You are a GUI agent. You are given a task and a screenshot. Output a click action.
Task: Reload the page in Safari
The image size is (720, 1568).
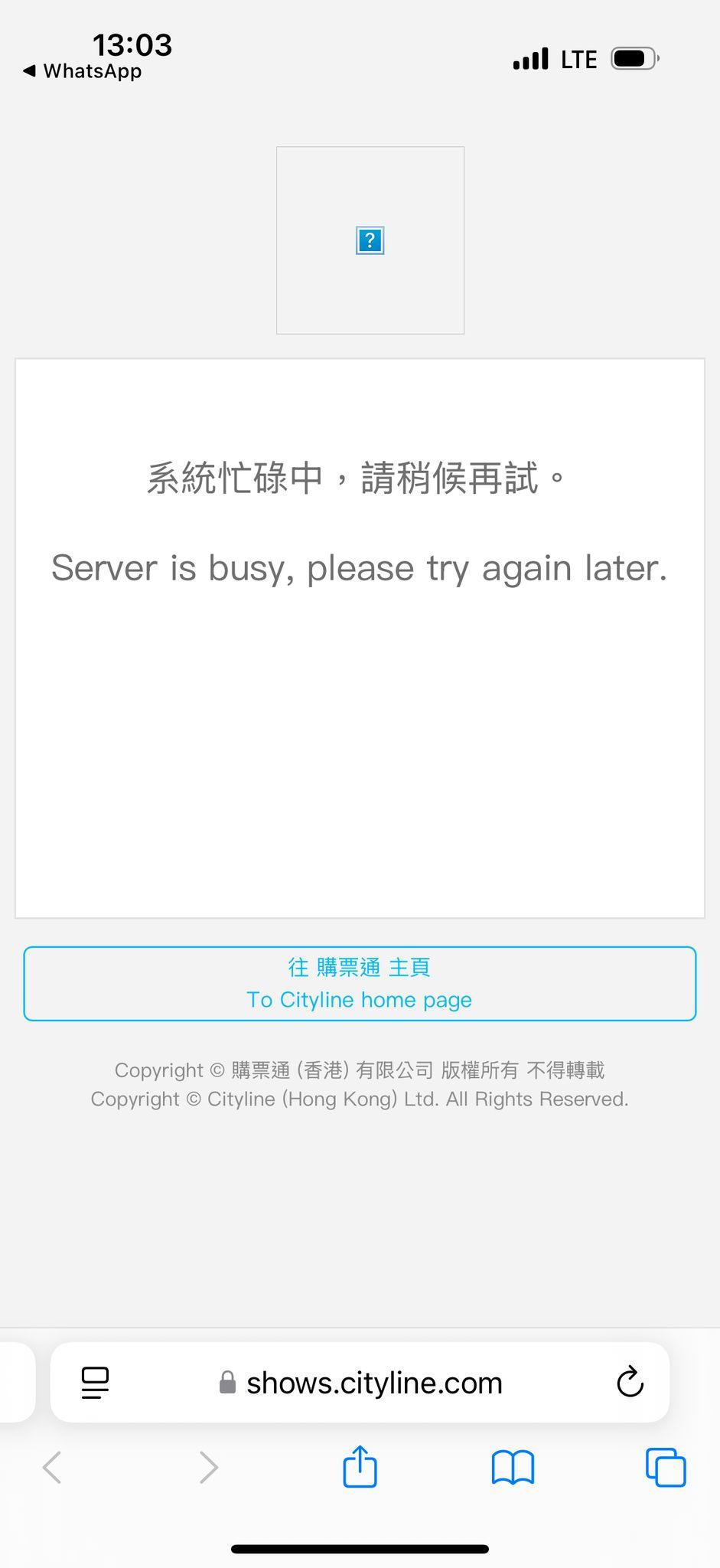click(x=630, y=1382)
